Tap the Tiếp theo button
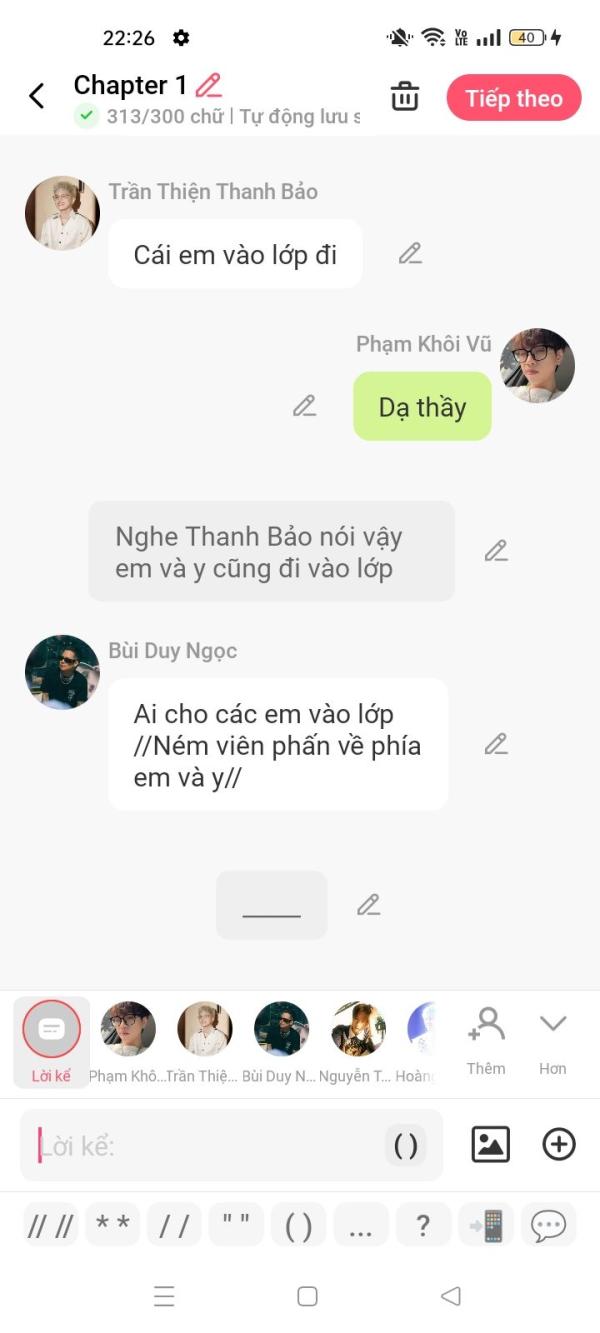Screen dimensions: 600x1333 tap(514, 98)
